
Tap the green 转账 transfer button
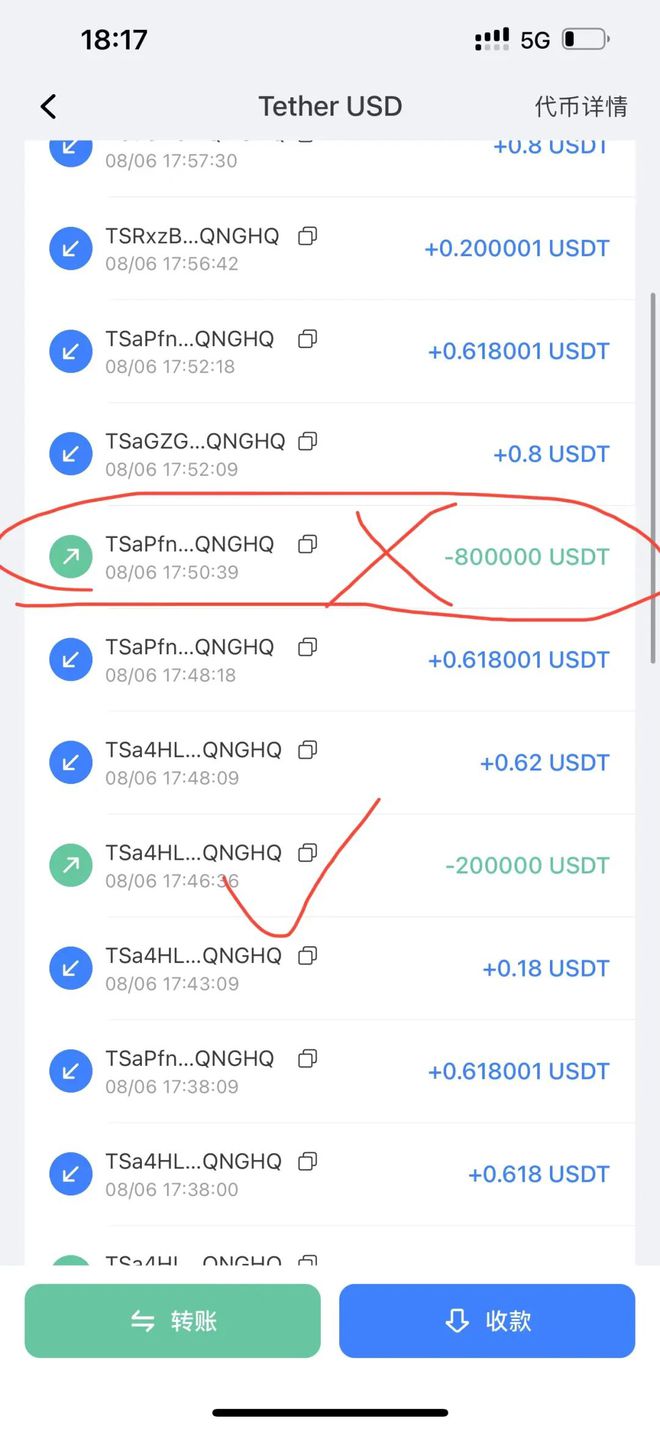173,1321
